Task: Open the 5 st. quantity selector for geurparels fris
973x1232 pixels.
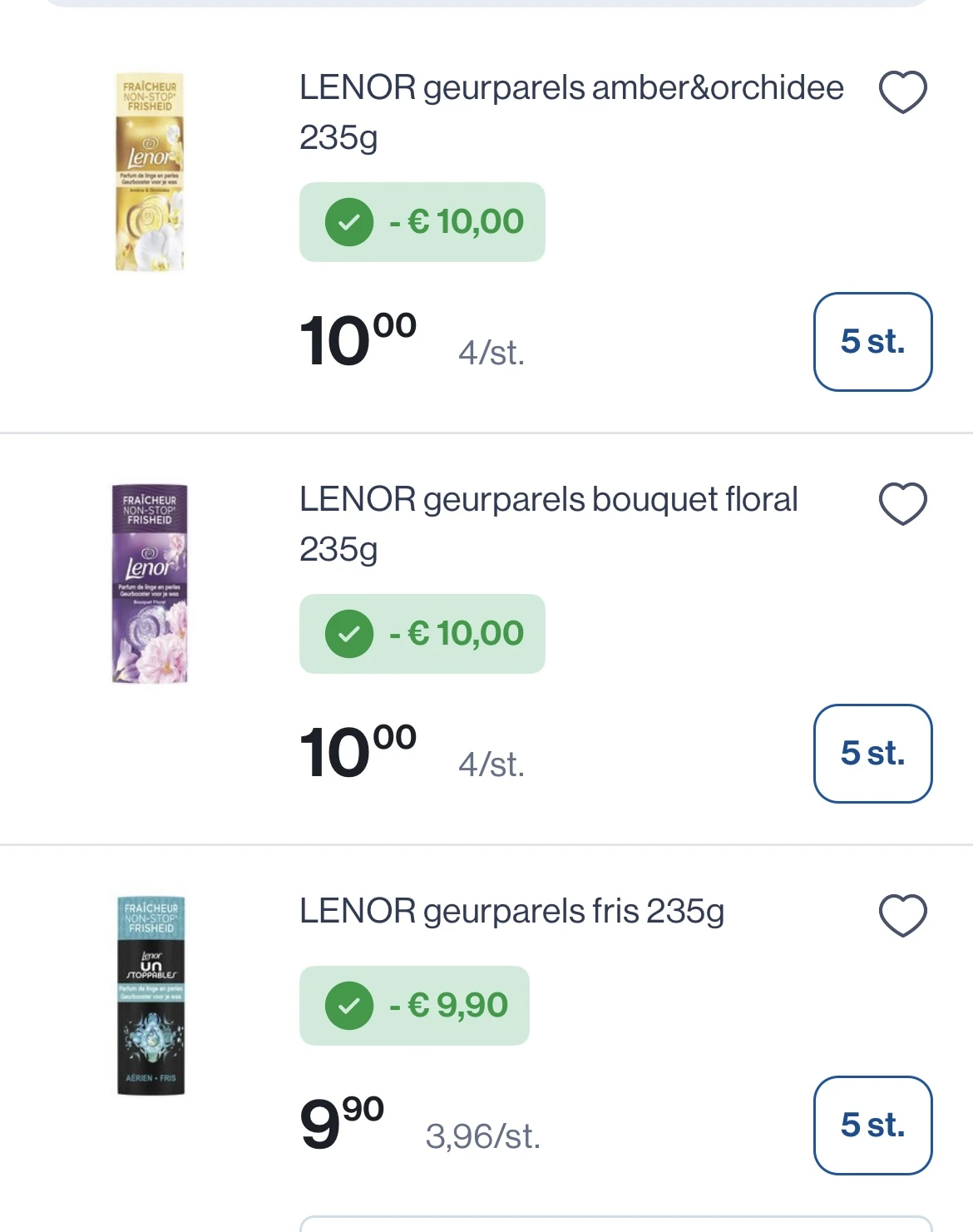Action: click(x=872, y=1124)
